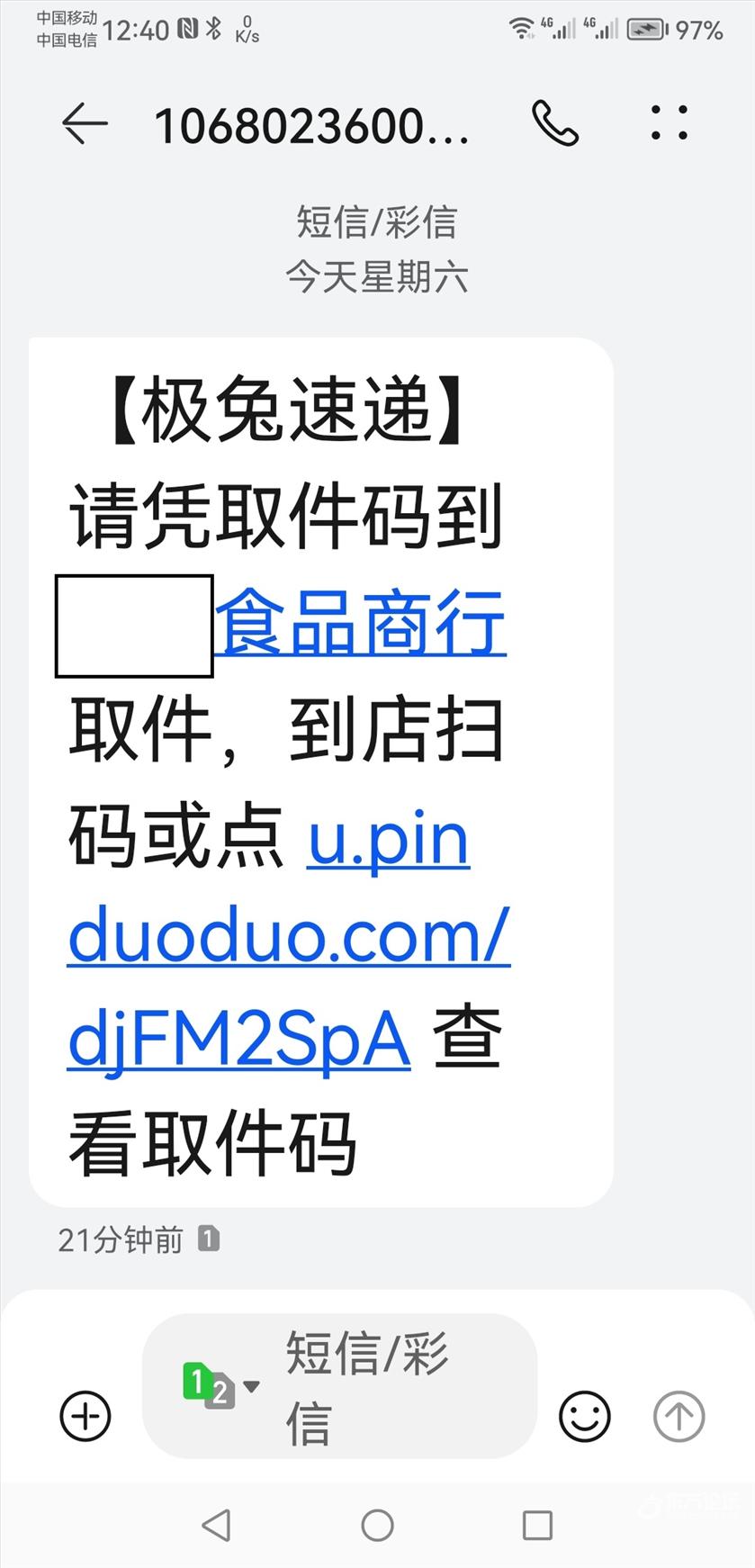
Task: Open the four-dot overflow menu
Action: point(670,122)
